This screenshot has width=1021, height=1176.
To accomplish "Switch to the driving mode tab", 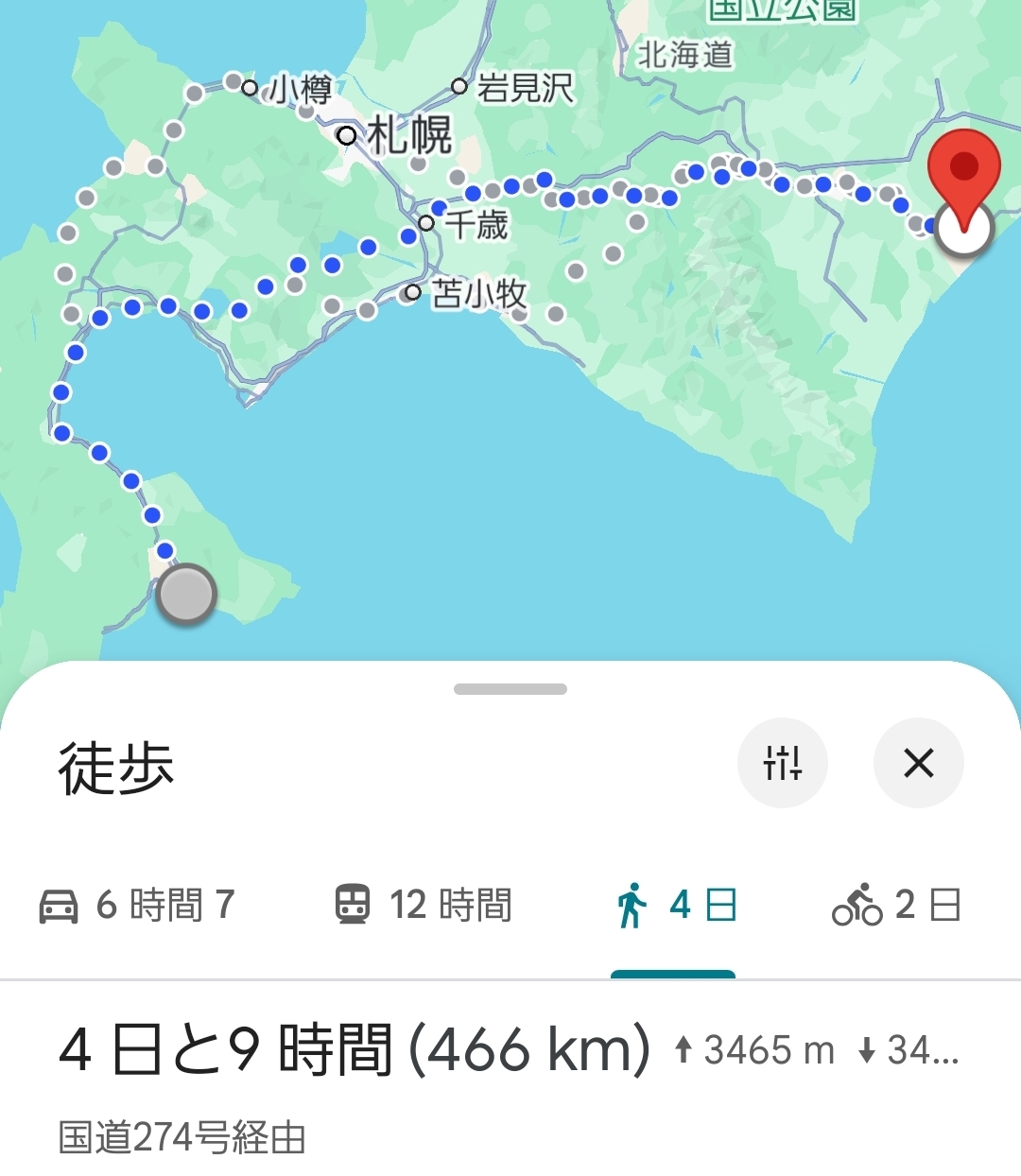I will (x=137, y=905).
